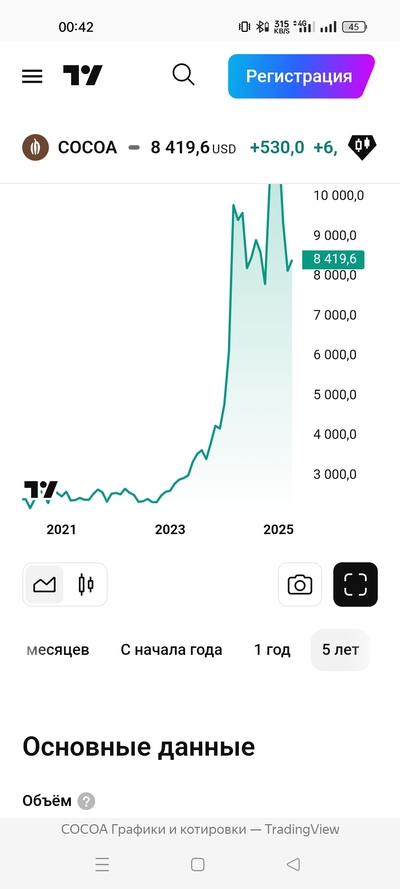Select the 5 лет time range
The width and height of the screenshot is (400, 889).
click(x=341, y=650)
